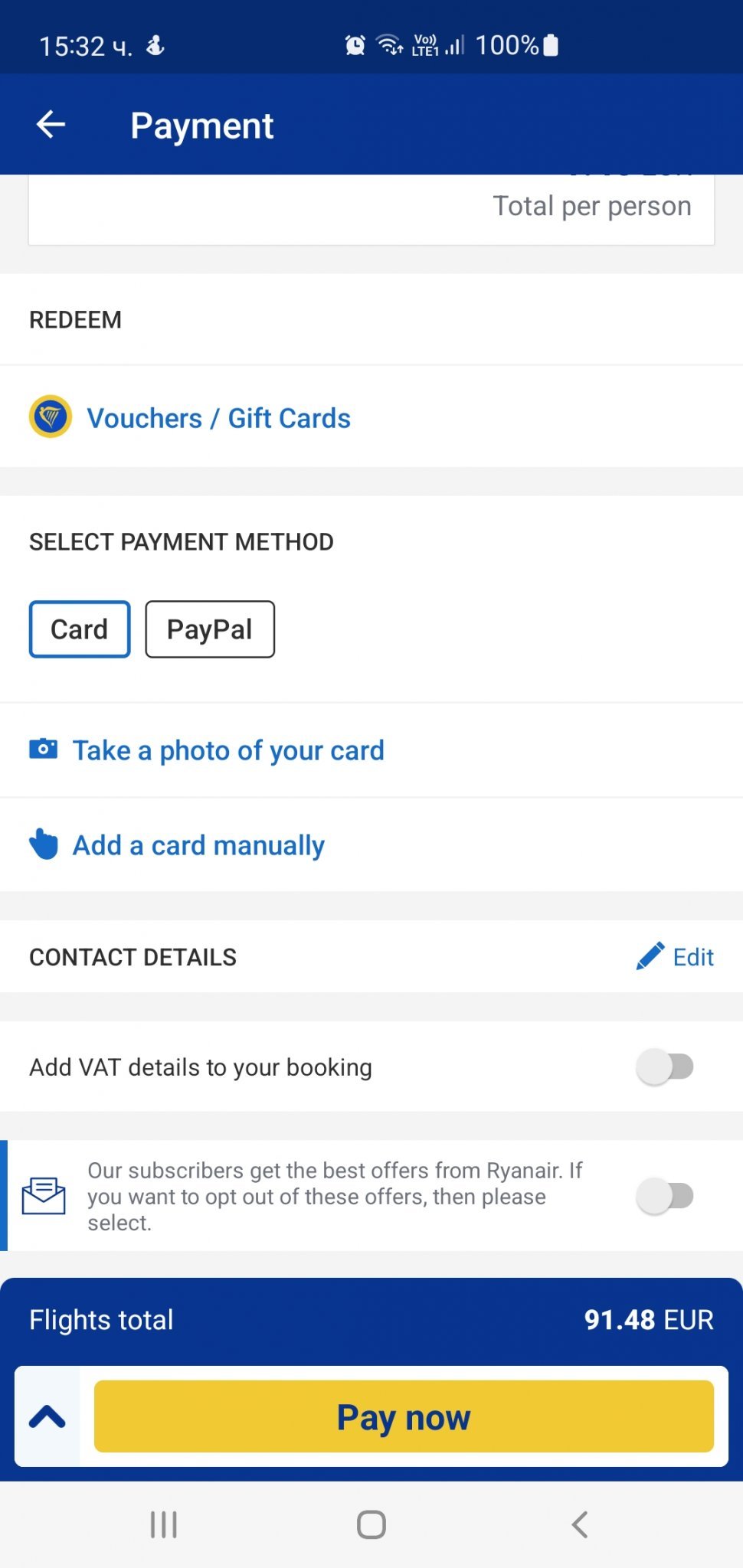Select Card payment method
Screen dimensions: 743x1568
80,629
